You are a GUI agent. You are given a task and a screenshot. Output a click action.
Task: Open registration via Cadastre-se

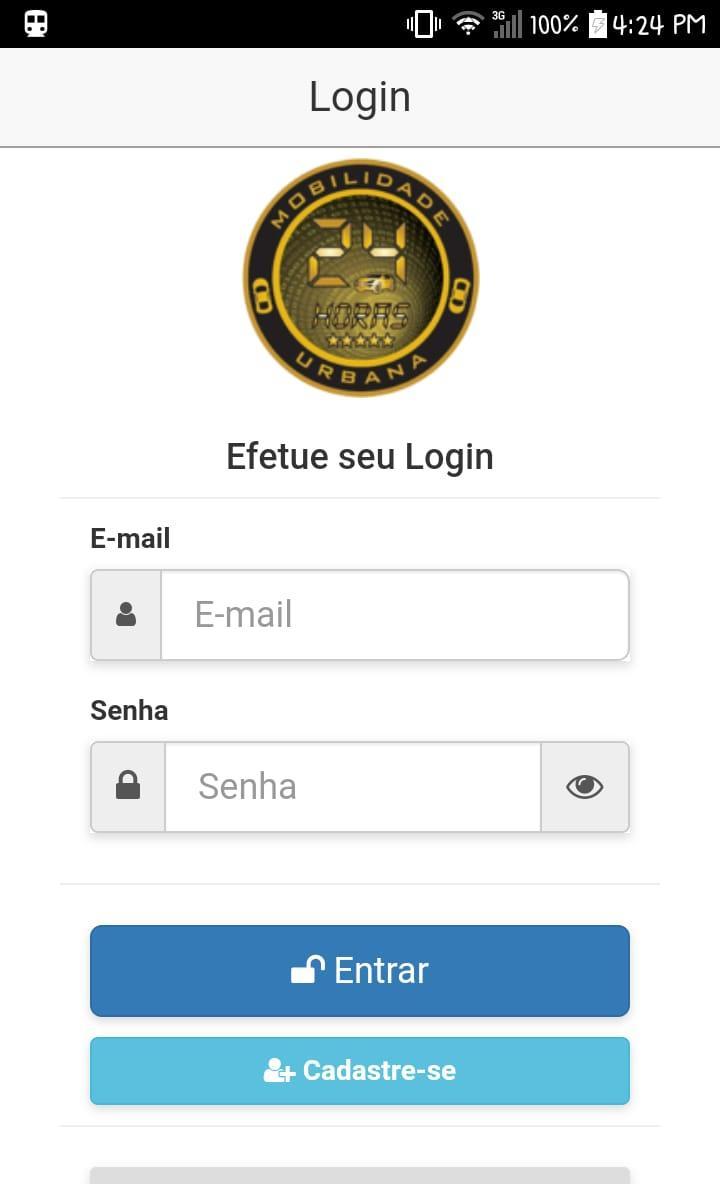360,1071
